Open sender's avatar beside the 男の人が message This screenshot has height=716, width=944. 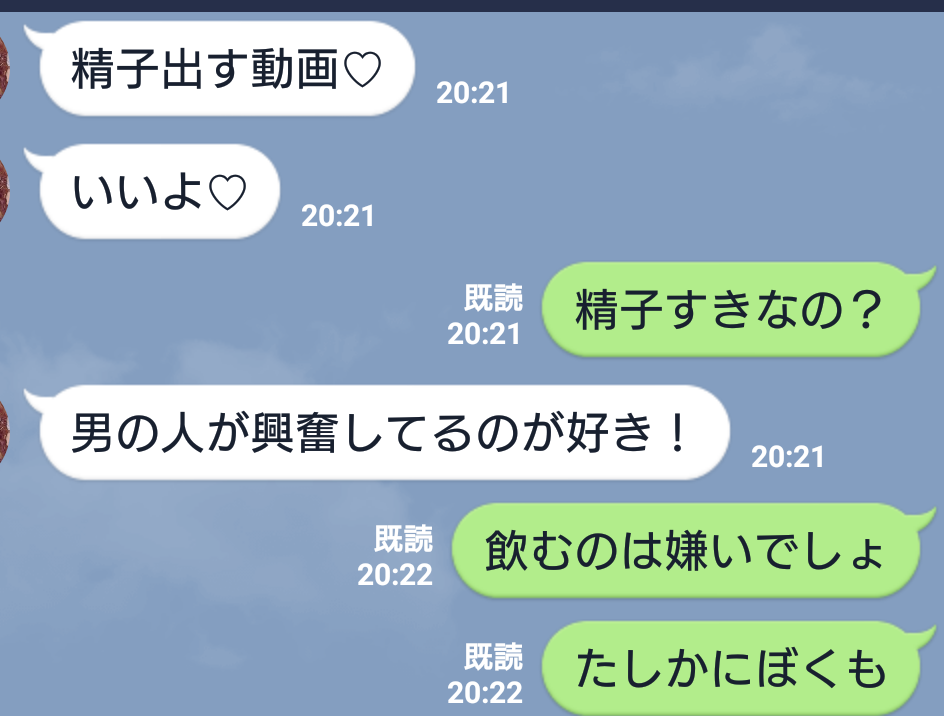4,433
